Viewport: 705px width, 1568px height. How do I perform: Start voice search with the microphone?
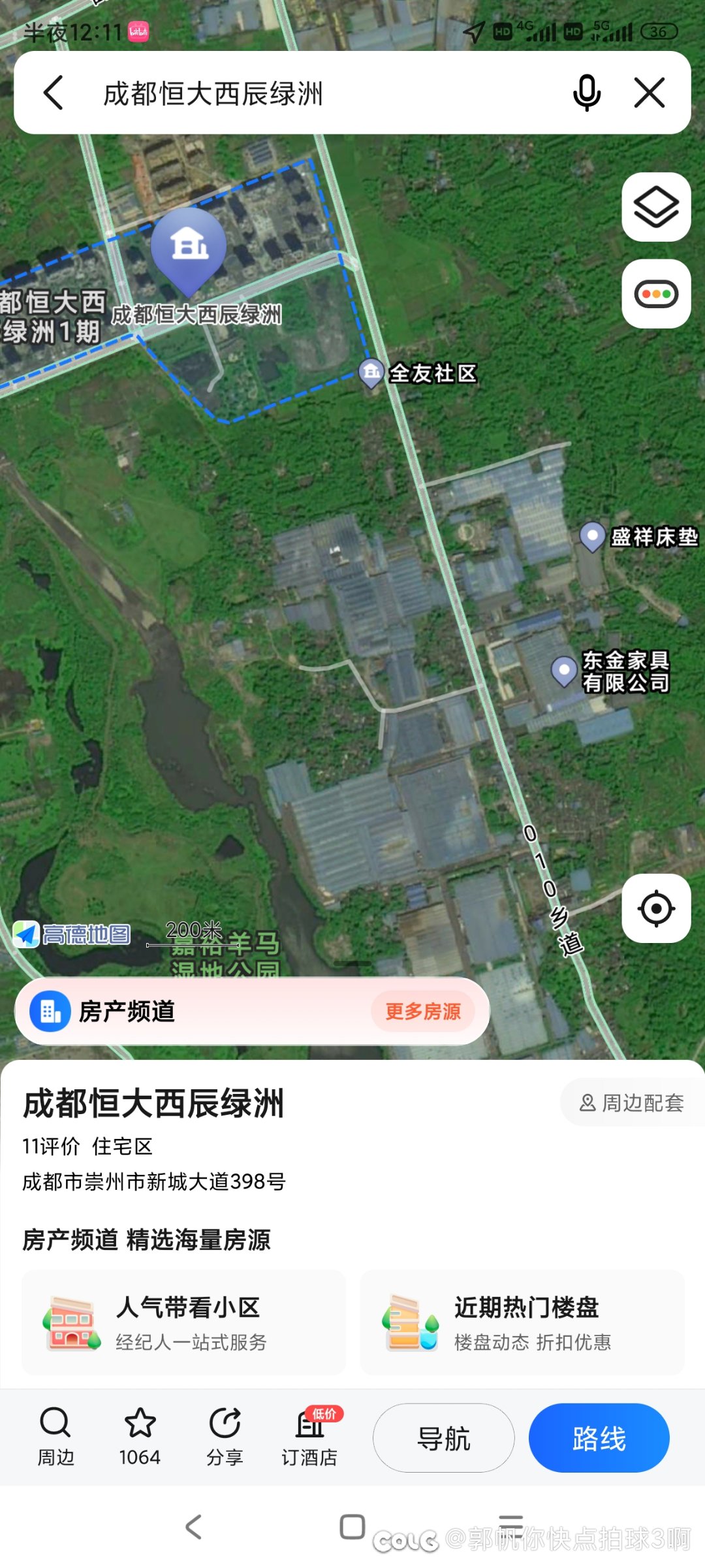coord(586,93)
